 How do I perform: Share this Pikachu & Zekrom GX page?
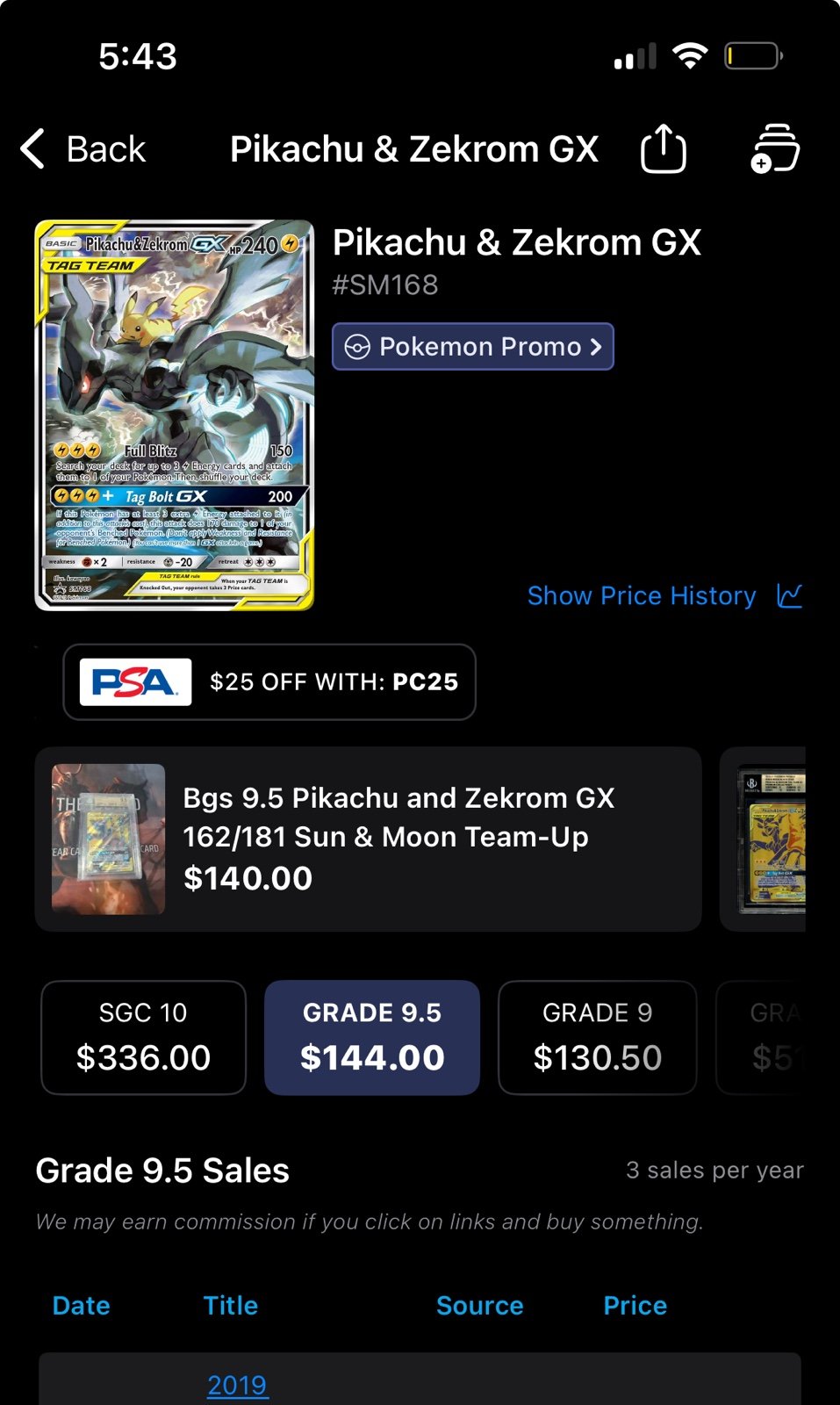click(664, 148)
